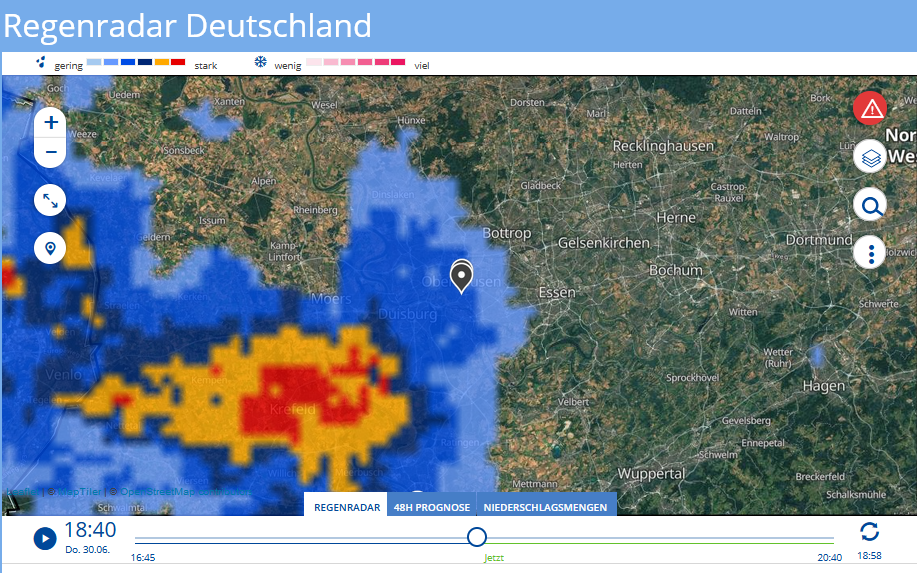Open the map layers selector
Viewport: 917px width, 573px height.
coord(871,157)
